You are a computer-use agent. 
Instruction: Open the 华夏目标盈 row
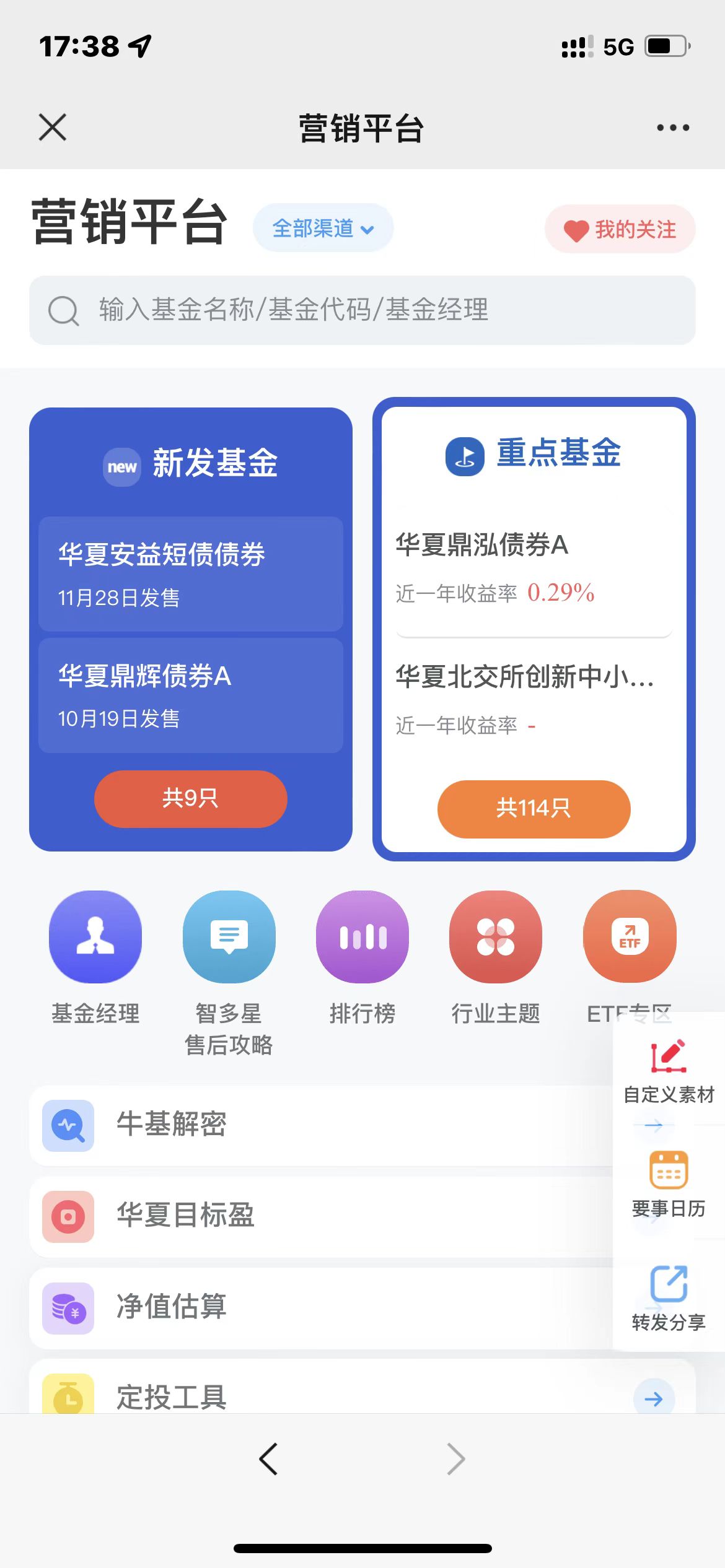[x=321, y=1217]
